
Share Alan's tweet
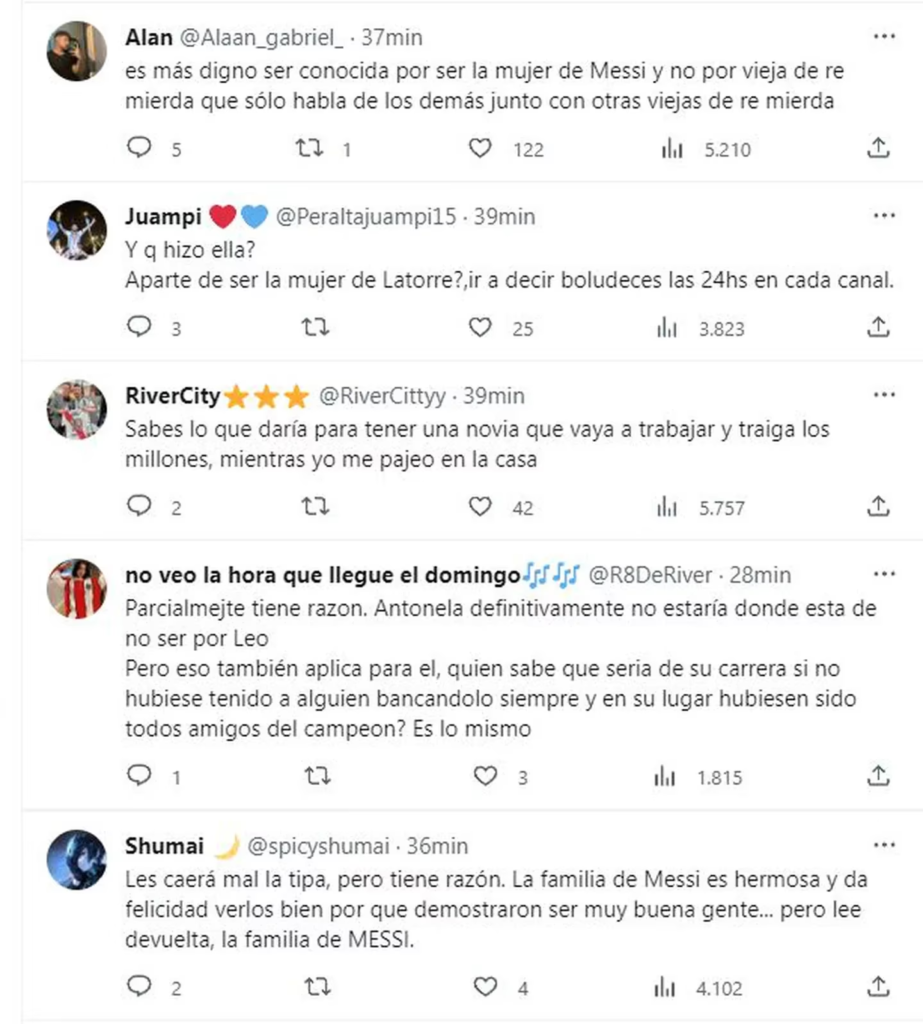(x=877, y=148)
